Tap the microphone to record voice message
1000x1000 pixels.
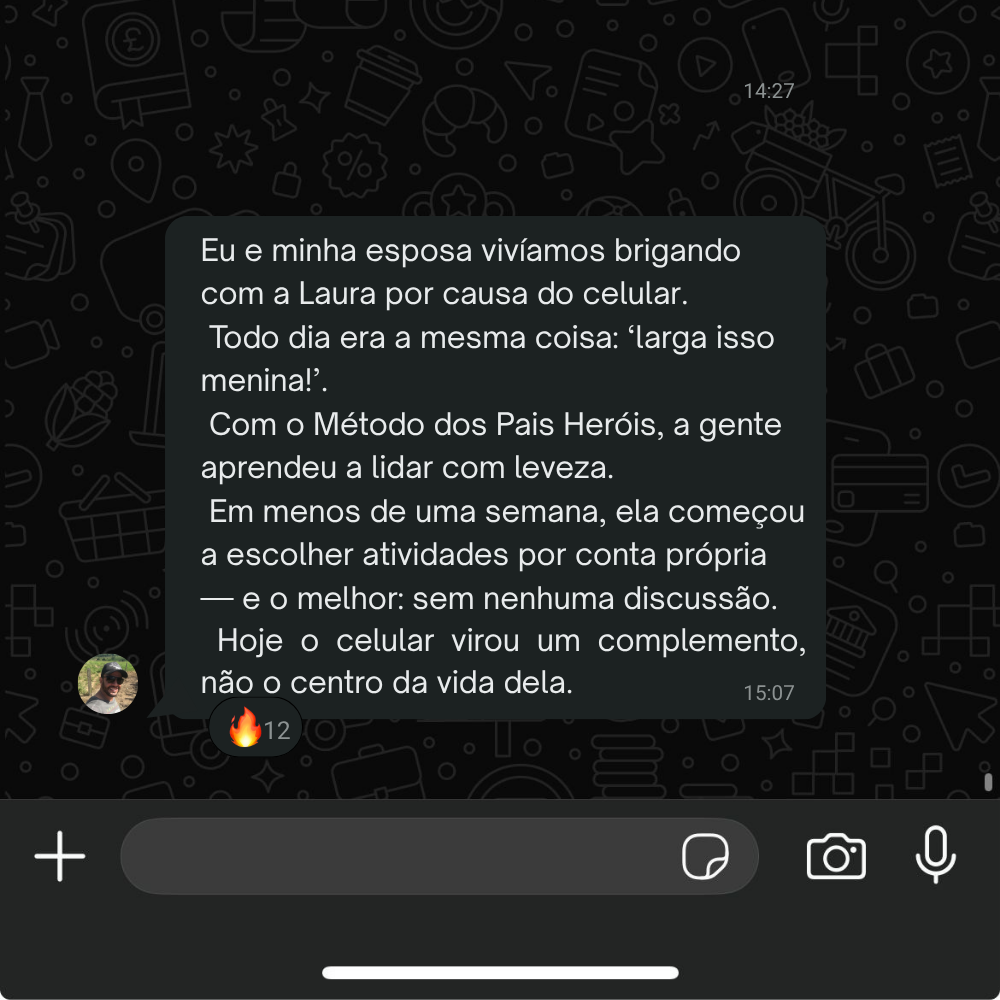tap(936, 855)
